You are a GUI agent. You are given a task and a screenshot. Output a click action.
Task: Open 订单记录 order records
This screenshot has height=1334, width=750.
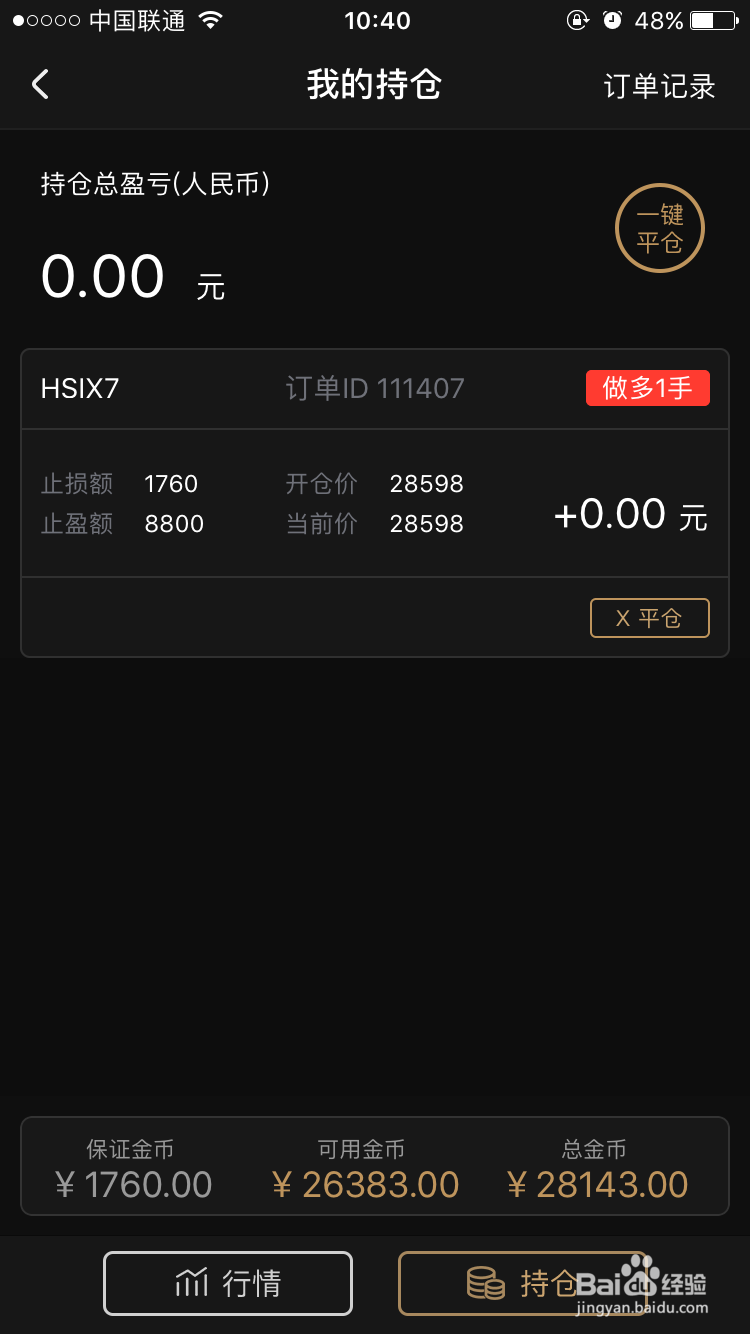659,86
